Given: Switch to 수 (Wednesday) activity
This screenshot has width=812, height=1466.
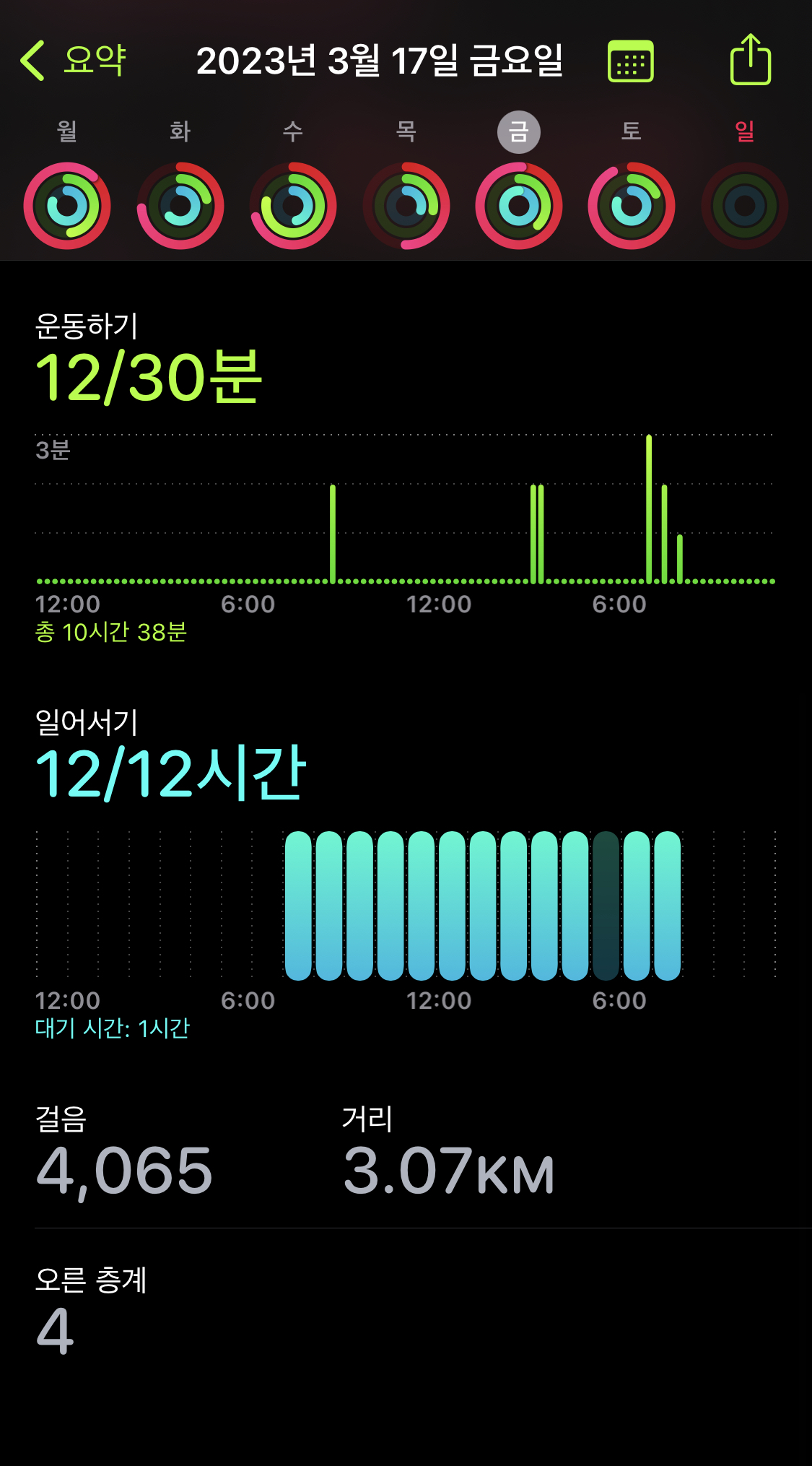Looking at the screenshot, I should click(x=293, y=205).
